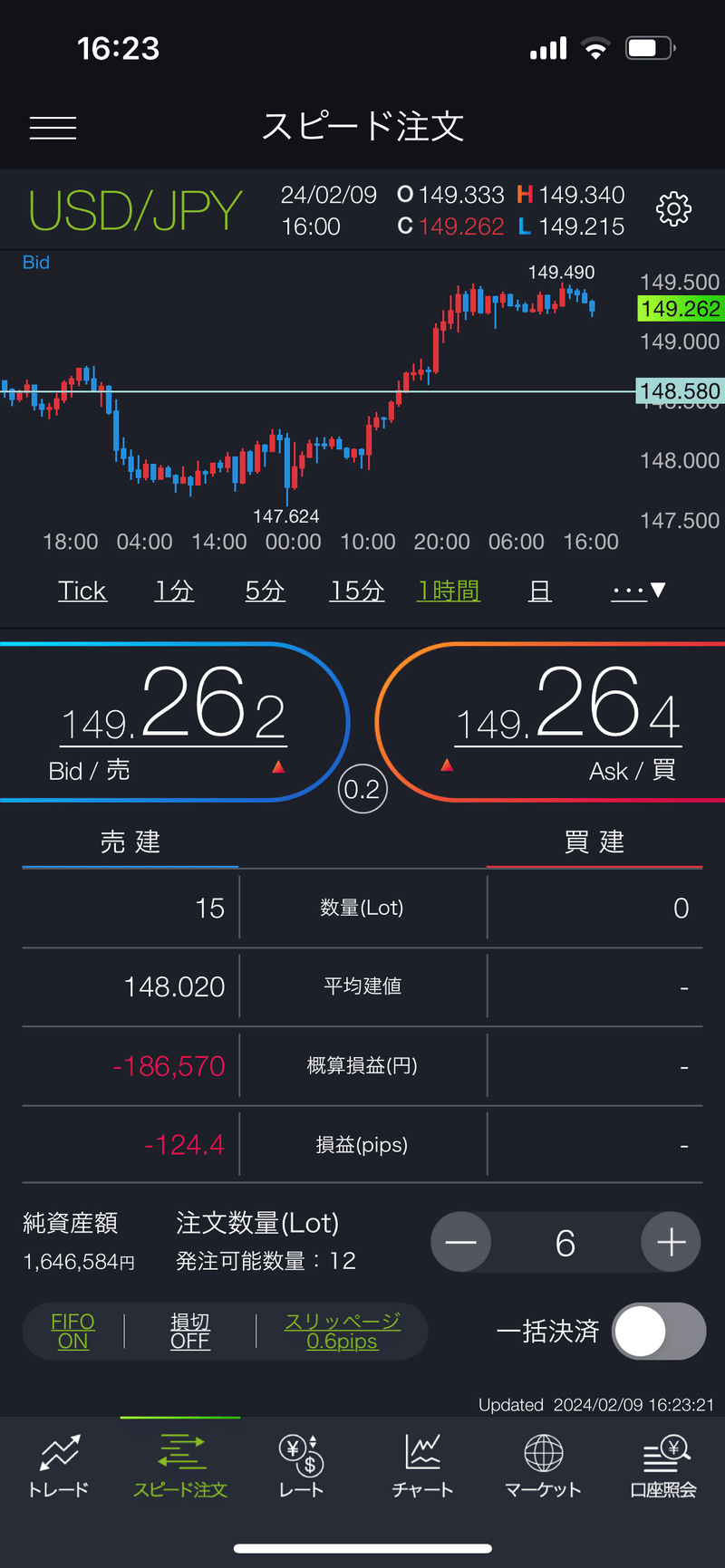
Task: Select the 15分 chart interval
Action: pos(356,591)
